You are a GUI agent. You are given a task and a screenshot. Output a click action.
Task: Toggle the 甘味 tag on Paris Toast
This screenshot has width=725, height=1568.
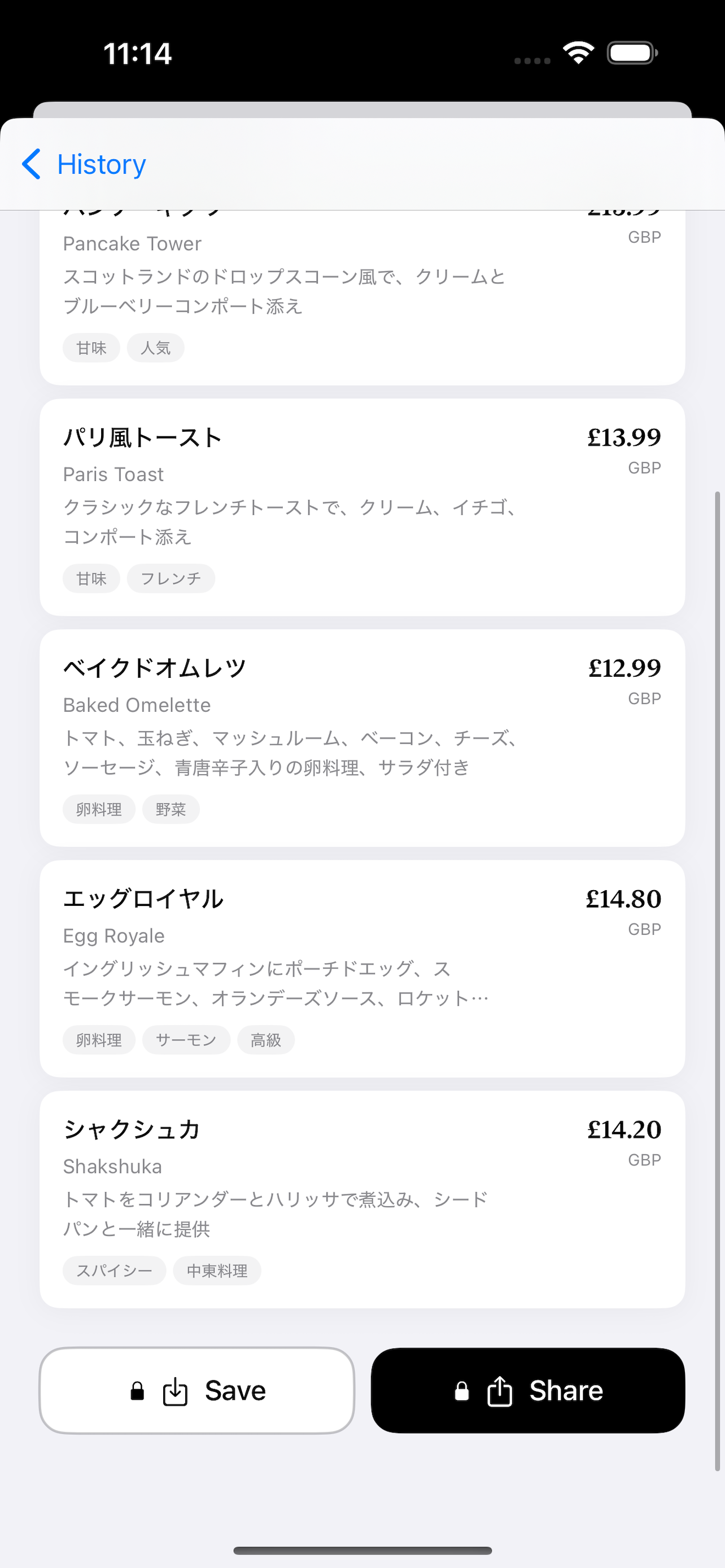pyautogui.click(x=91, y=578)
